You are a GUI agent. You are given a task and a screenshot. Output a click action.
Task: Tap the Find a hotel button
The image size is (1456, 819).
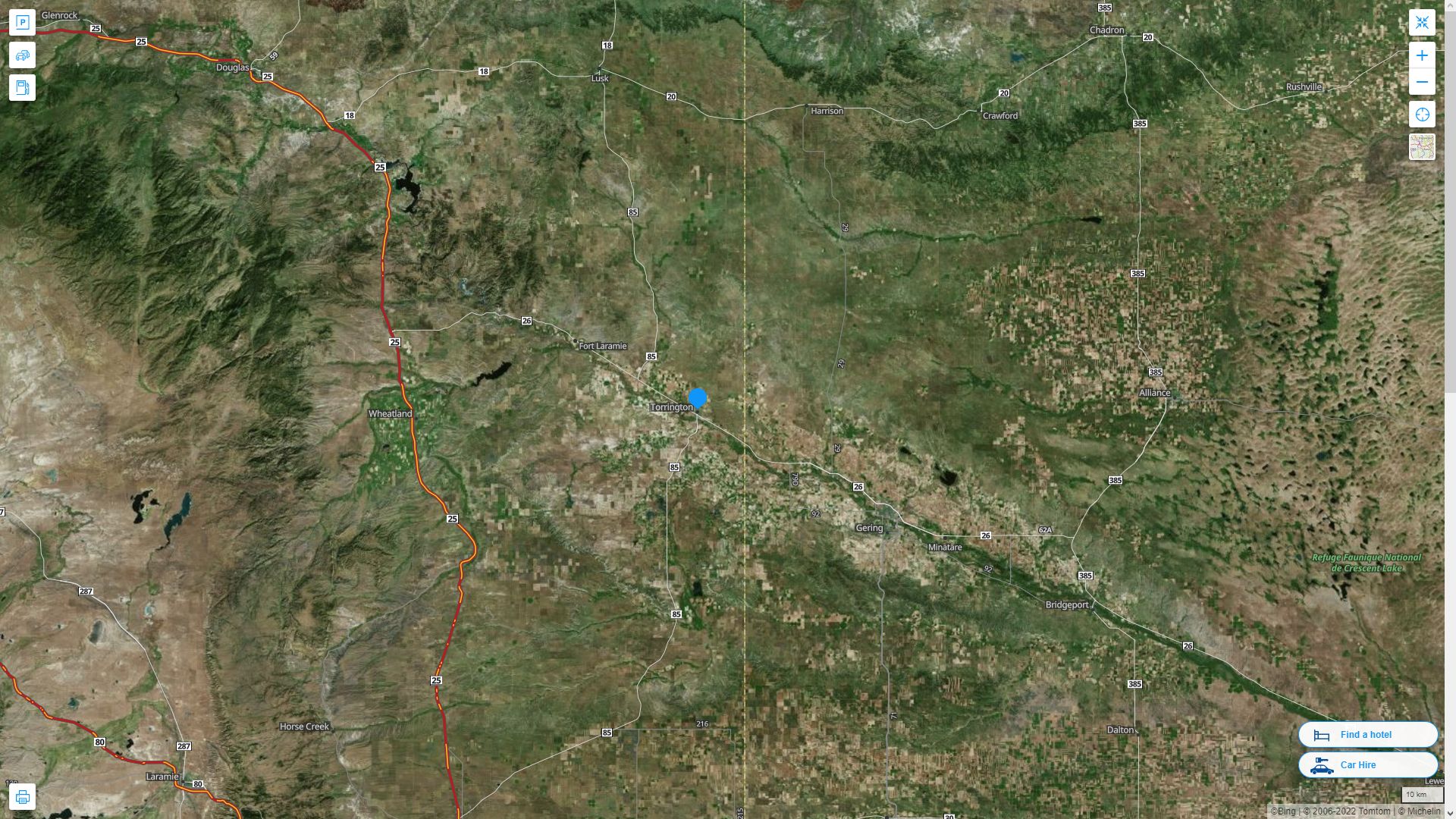coord(1367,735)
